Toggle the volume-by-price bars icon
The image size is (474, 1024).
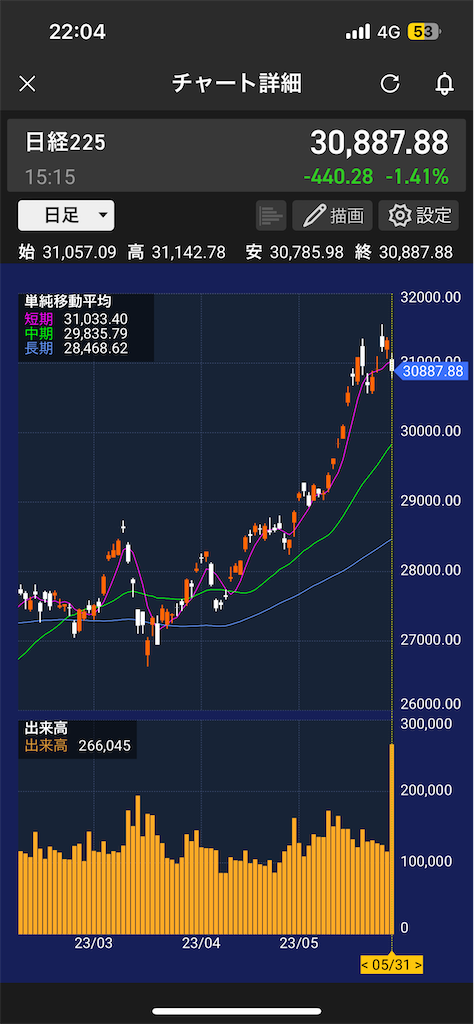tap(271, 216)
